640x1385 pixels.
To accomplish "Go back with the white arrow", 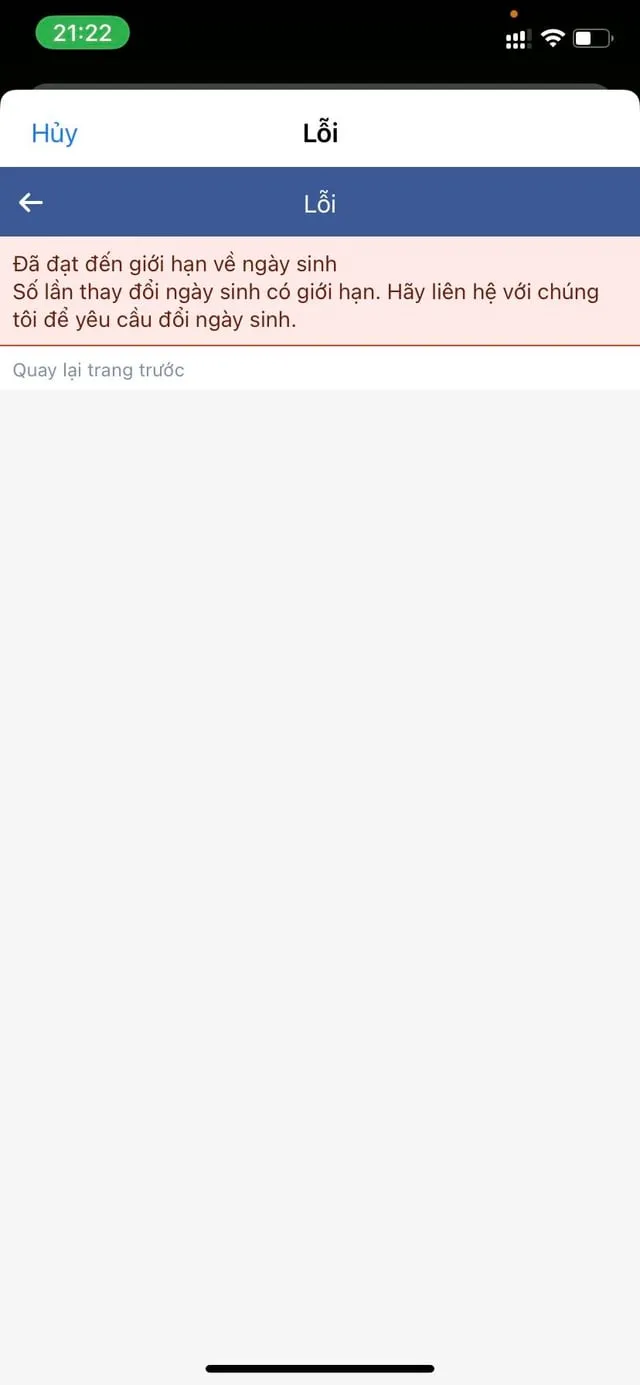I will pos(31,203).
